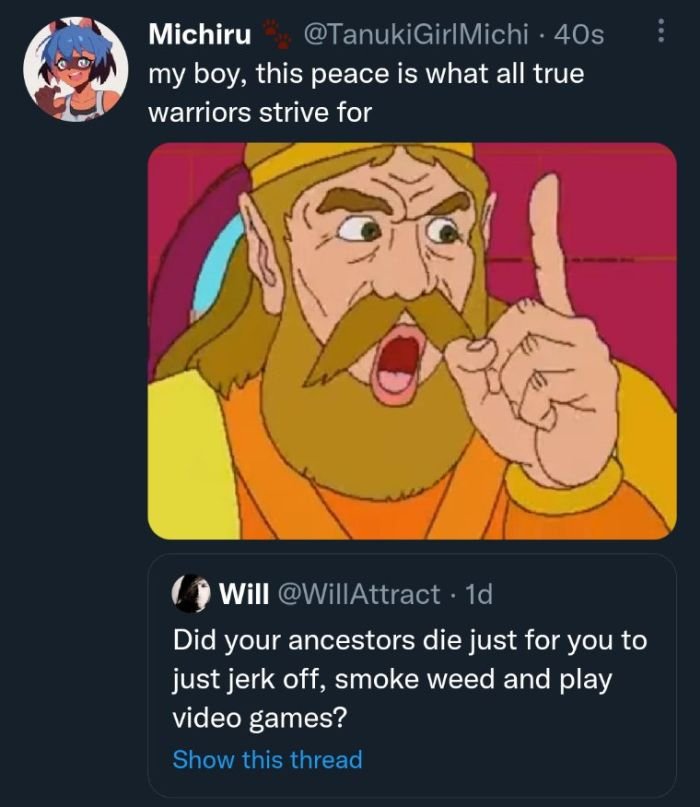700x807 pixels.
Task: Visit the @TanukiGirlMichi profile handle
Action: point(414,34)
